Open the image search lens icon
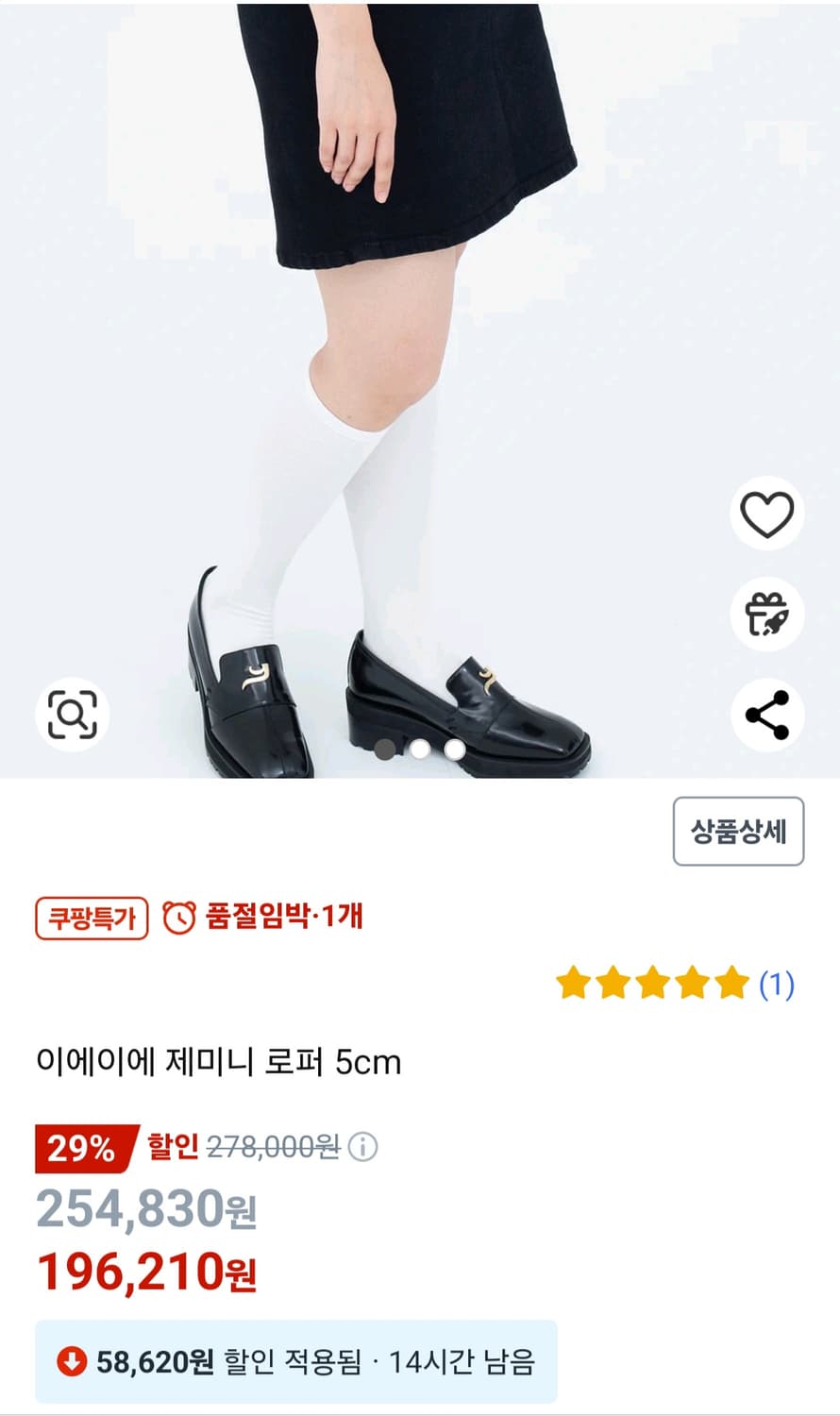This screenshot has width=840, height=1416. click(x=72, y=715)
